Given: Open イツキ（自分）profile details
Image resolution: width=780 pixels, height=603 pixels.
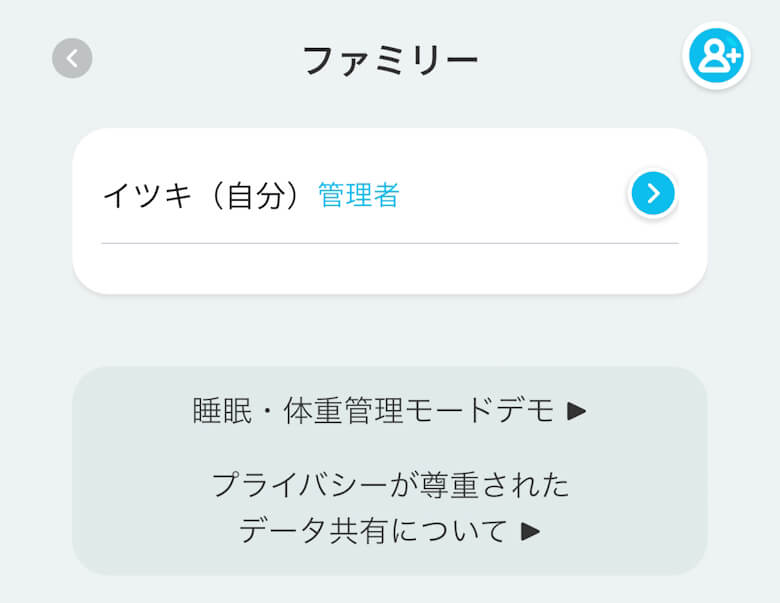Looking at the screenshot, I should click(653, 194).
